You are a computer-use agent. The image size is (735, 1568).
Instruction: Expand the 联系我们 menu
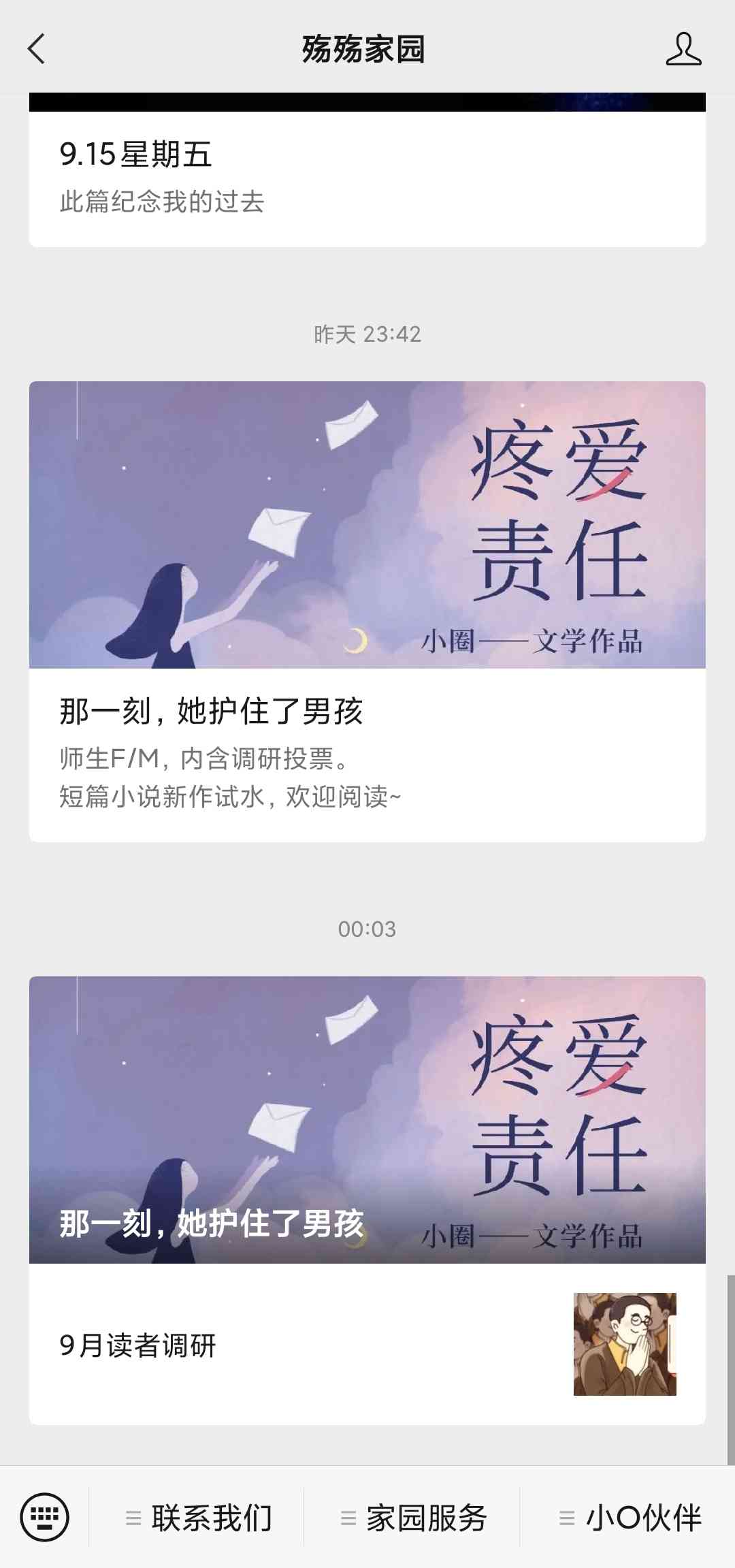[x=197, y=1517]
